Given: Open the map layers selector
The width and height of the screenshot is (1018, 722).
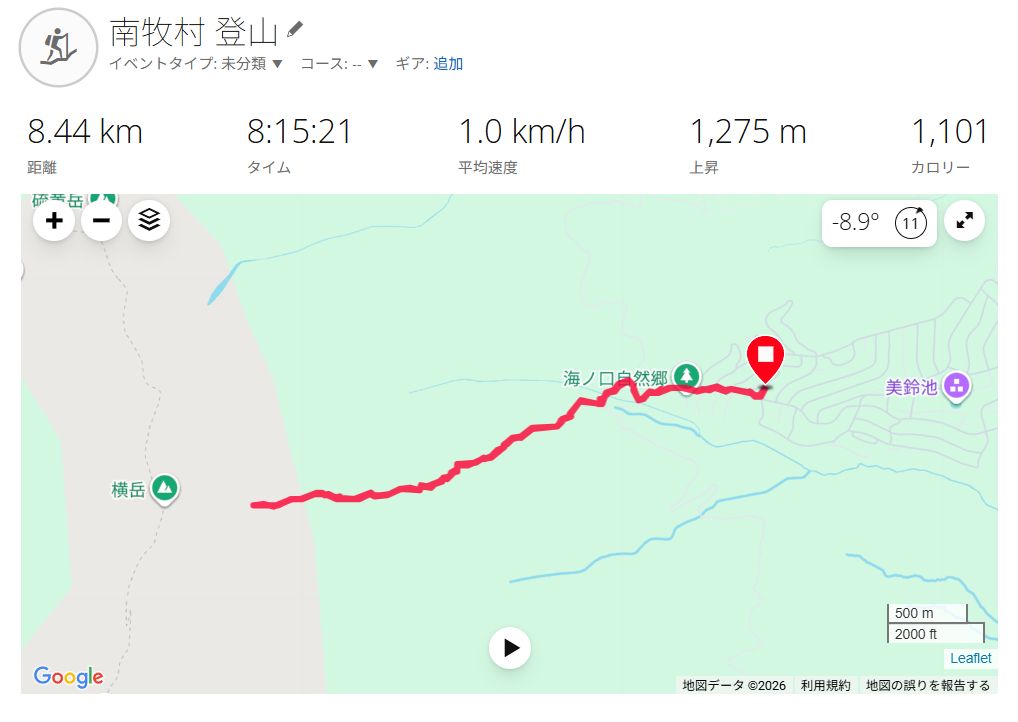Looking at the screenshot, I should click(x=149, y=221).
